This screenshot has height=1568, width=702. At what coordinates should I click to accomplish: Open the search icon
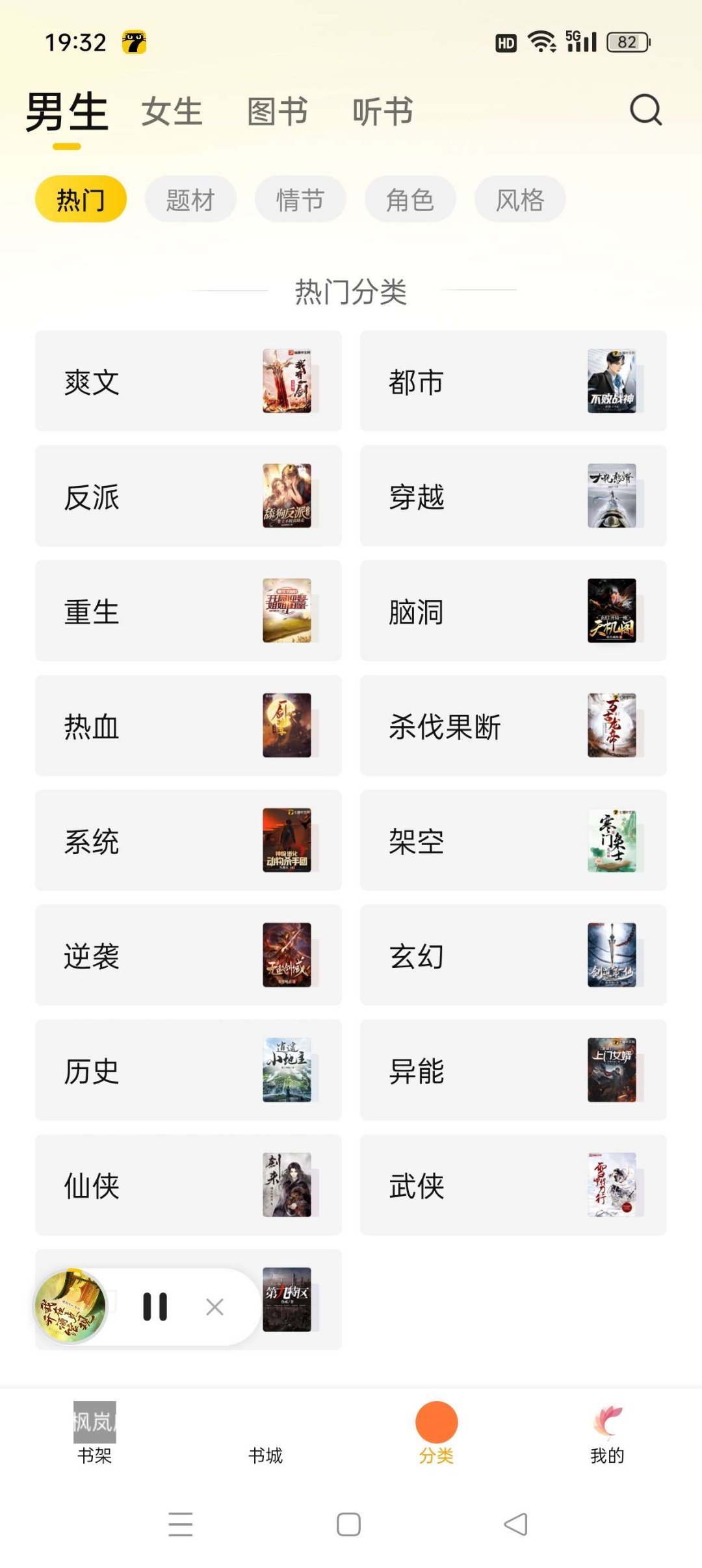pyautogui.click(x=645, y=110)
